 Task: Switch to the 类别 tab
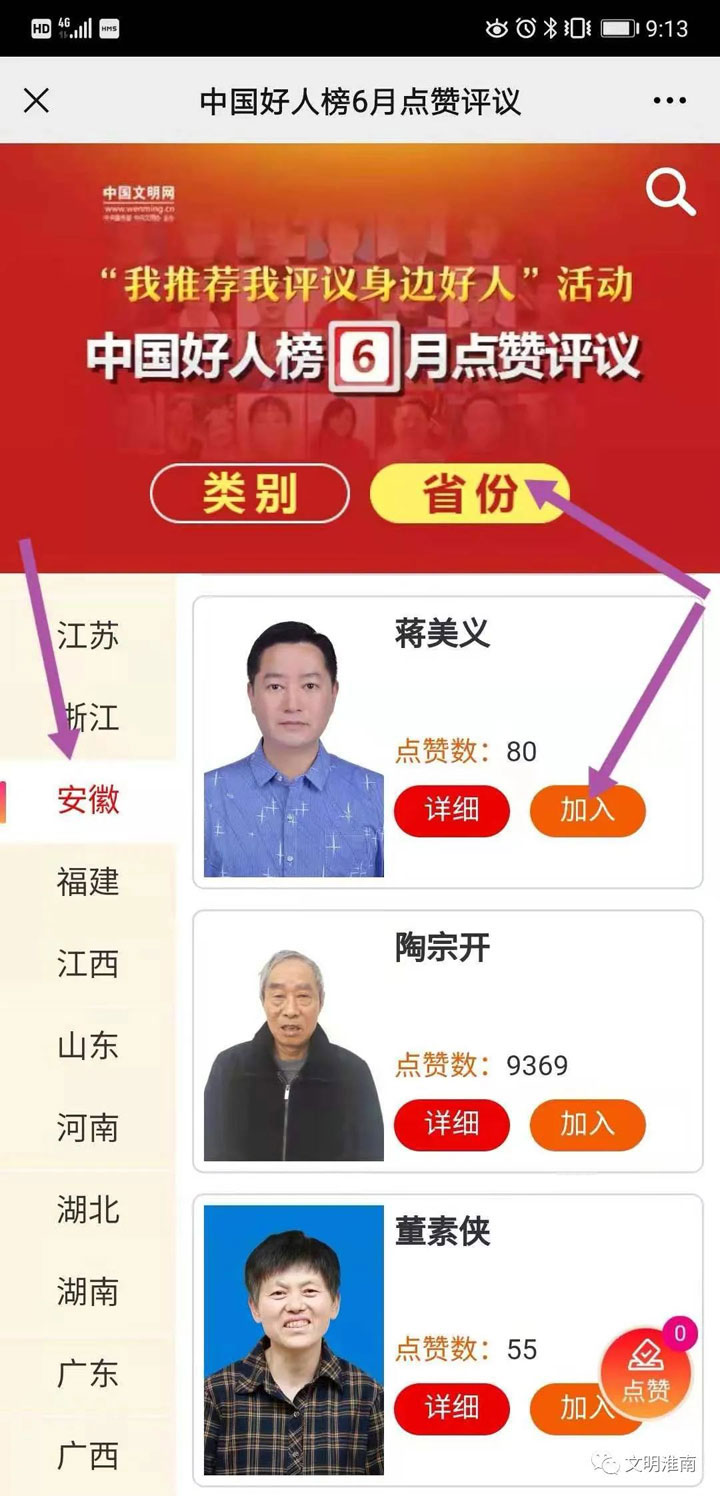pos(250,494)
